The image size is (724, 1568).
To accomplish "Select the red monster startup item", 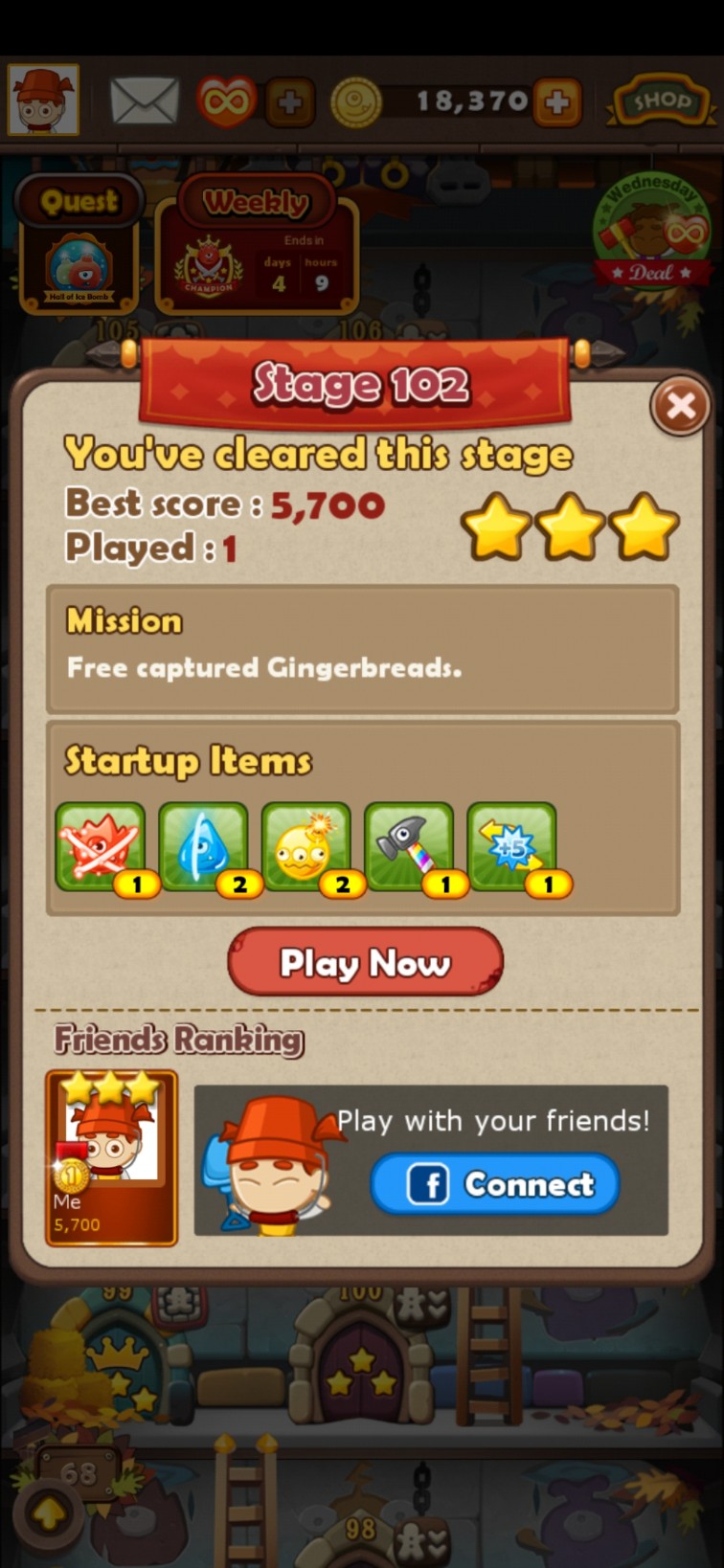I will pyautogui.click(x=101, y=847).
